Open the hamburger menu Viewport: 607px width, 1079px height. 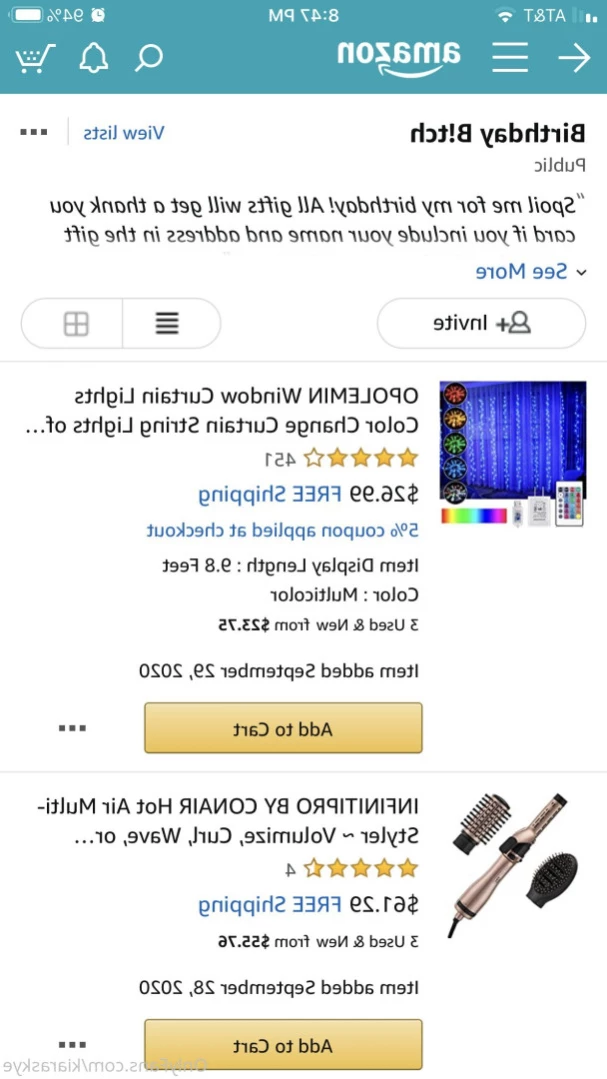point(509,58)
